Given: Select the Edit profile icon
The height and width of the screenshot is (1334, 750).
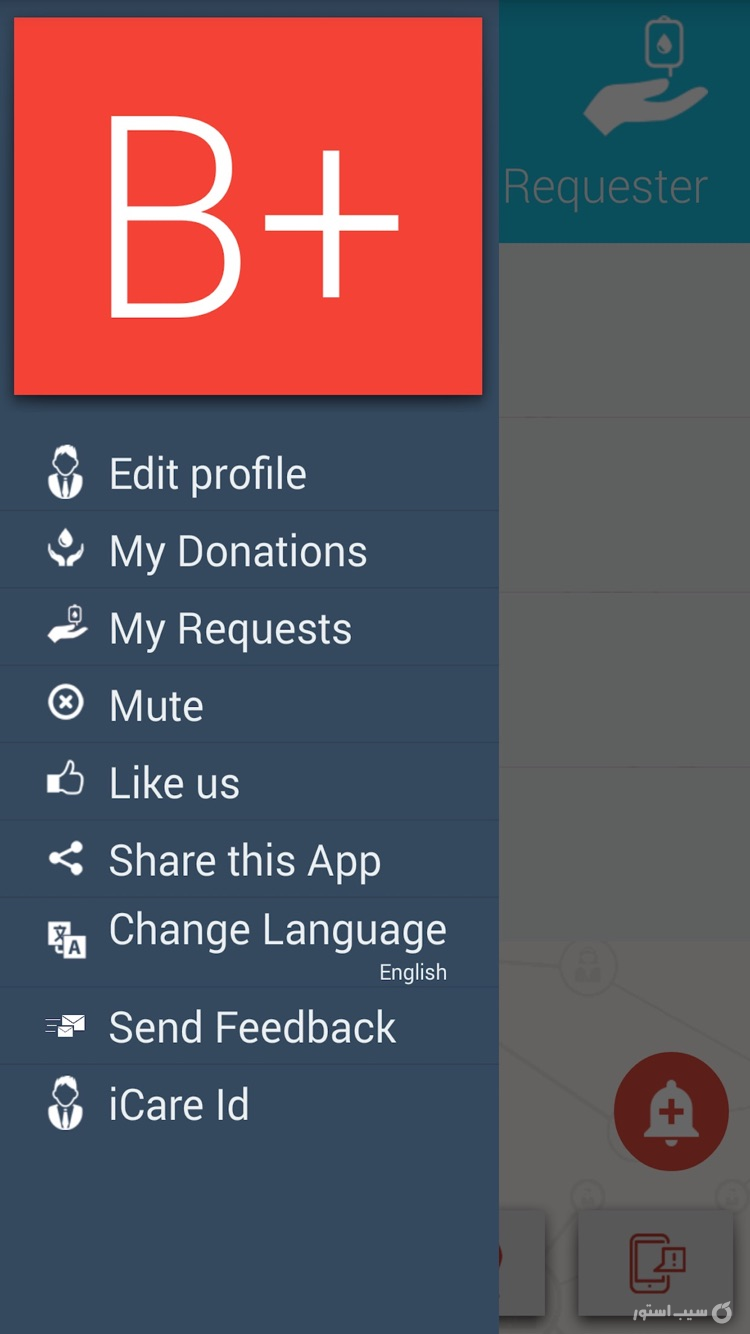Looking at the screenshot, I should (x=65, y=472).
